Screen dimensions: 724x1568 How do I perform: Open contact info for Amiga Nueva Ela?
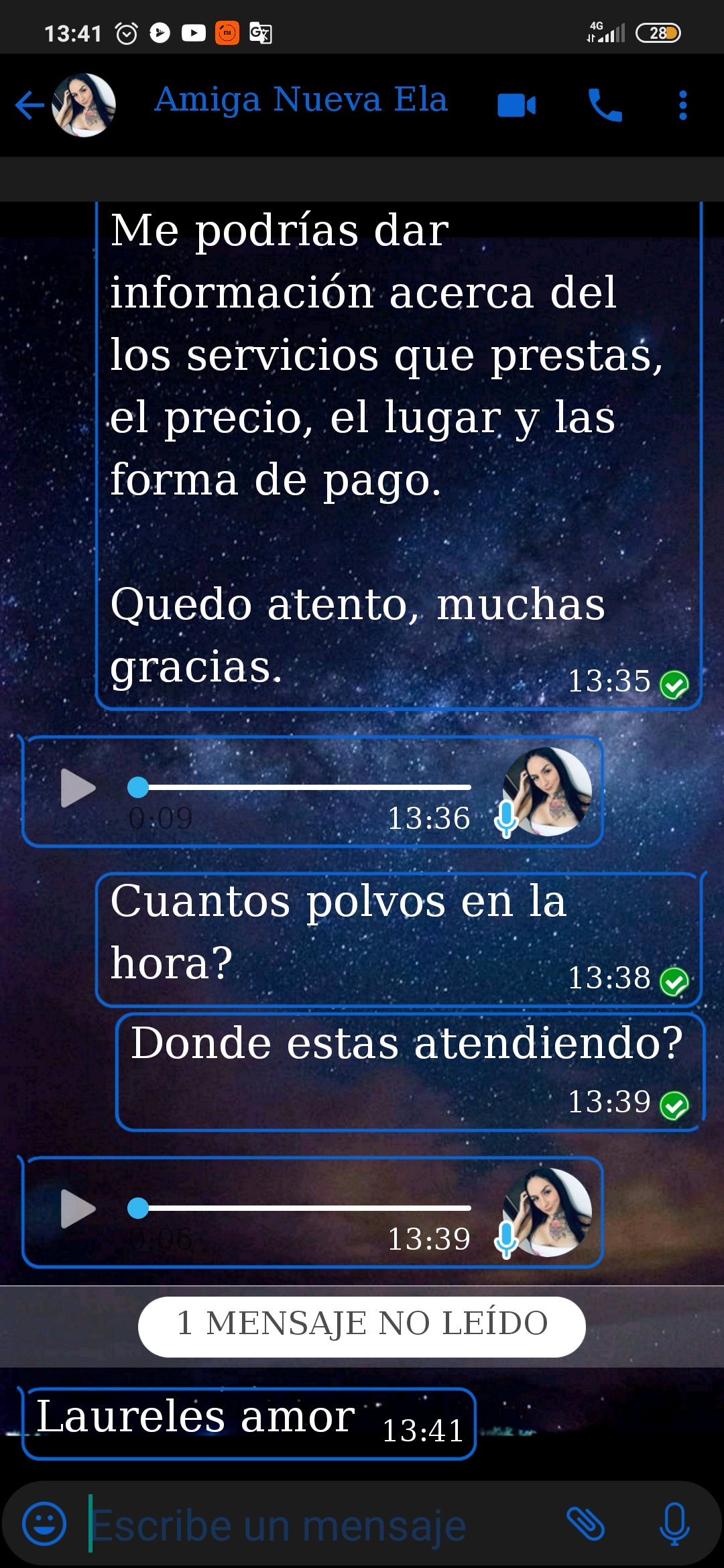click(301, 100)
